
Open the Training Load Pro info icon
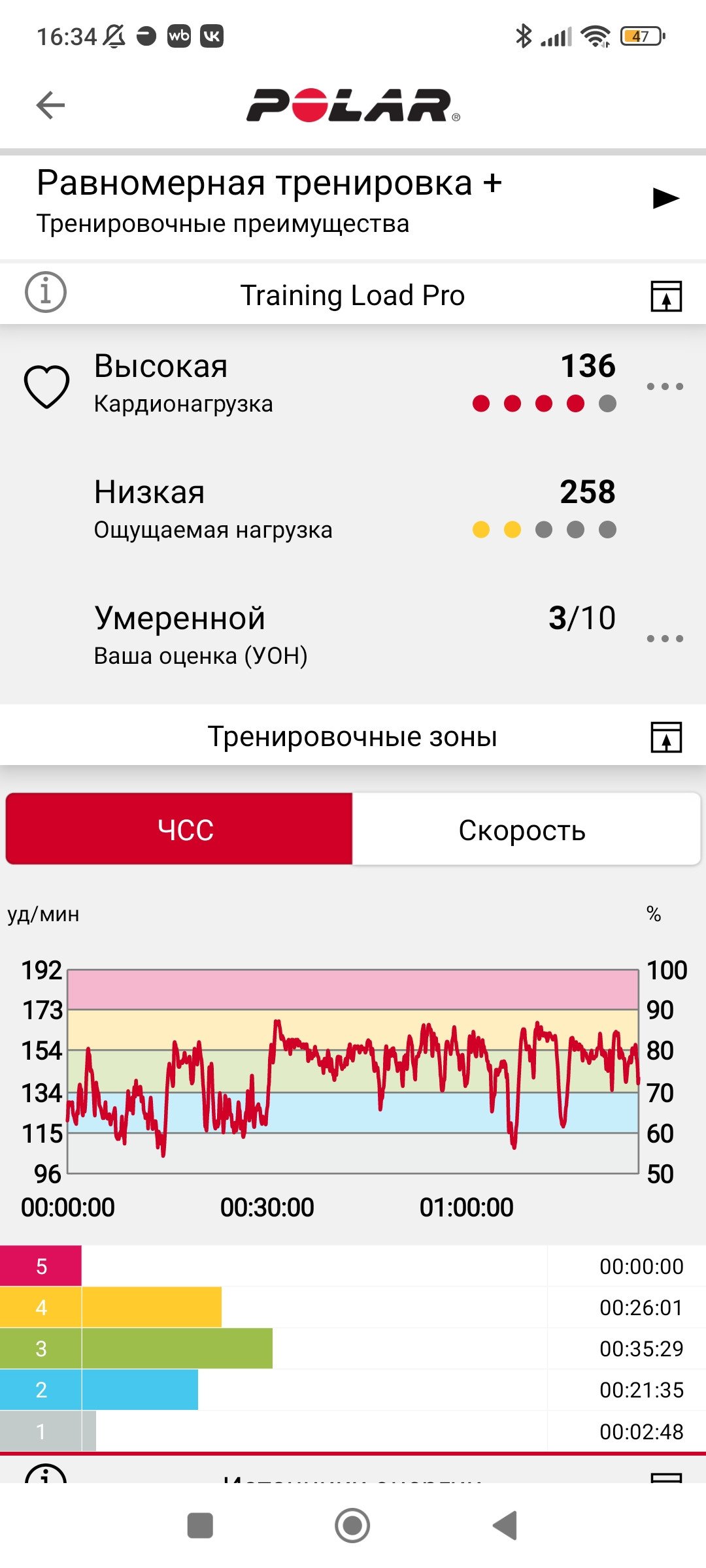[46, 292]
